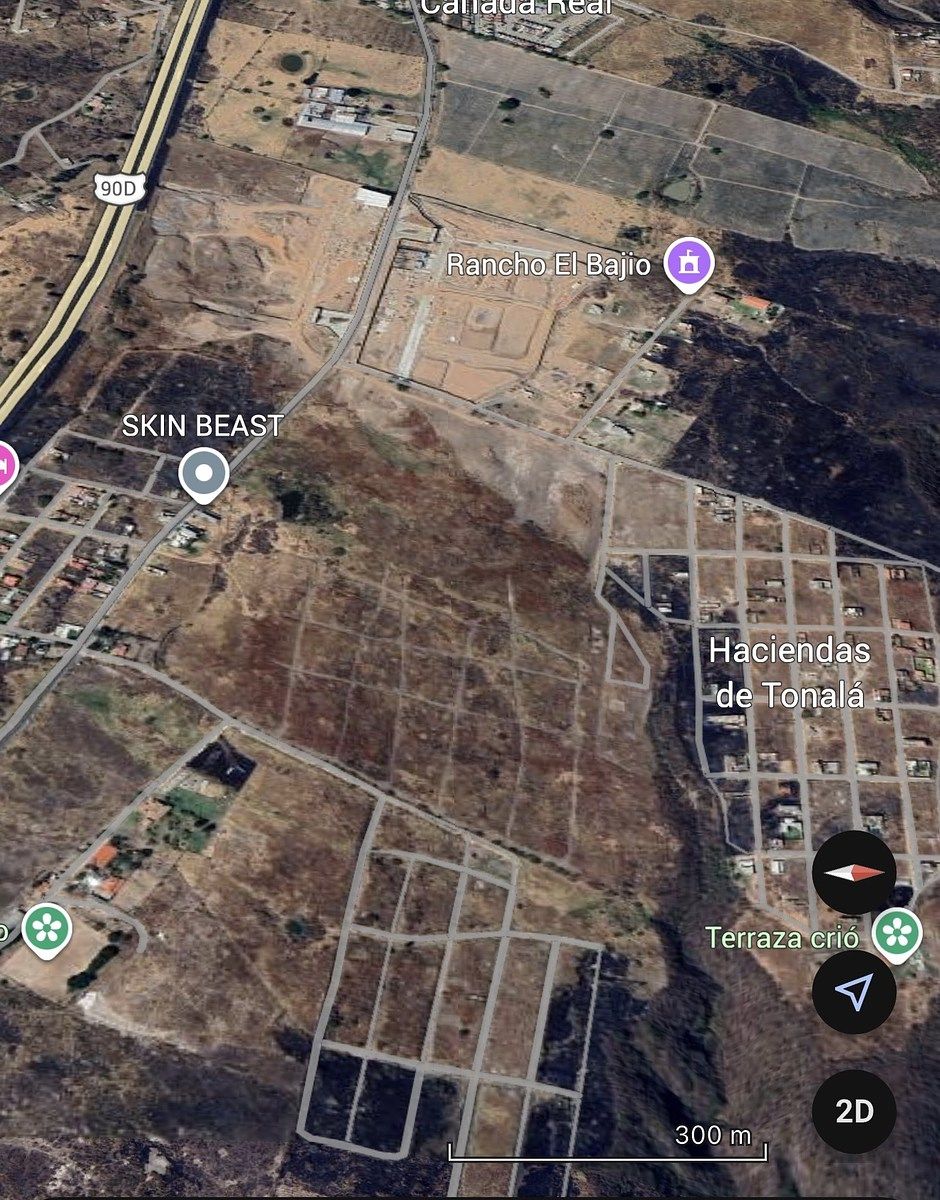Viewport: 940px width, 1200px height.
Task: Switch map to 2D view
Action: click(853, 1111)
